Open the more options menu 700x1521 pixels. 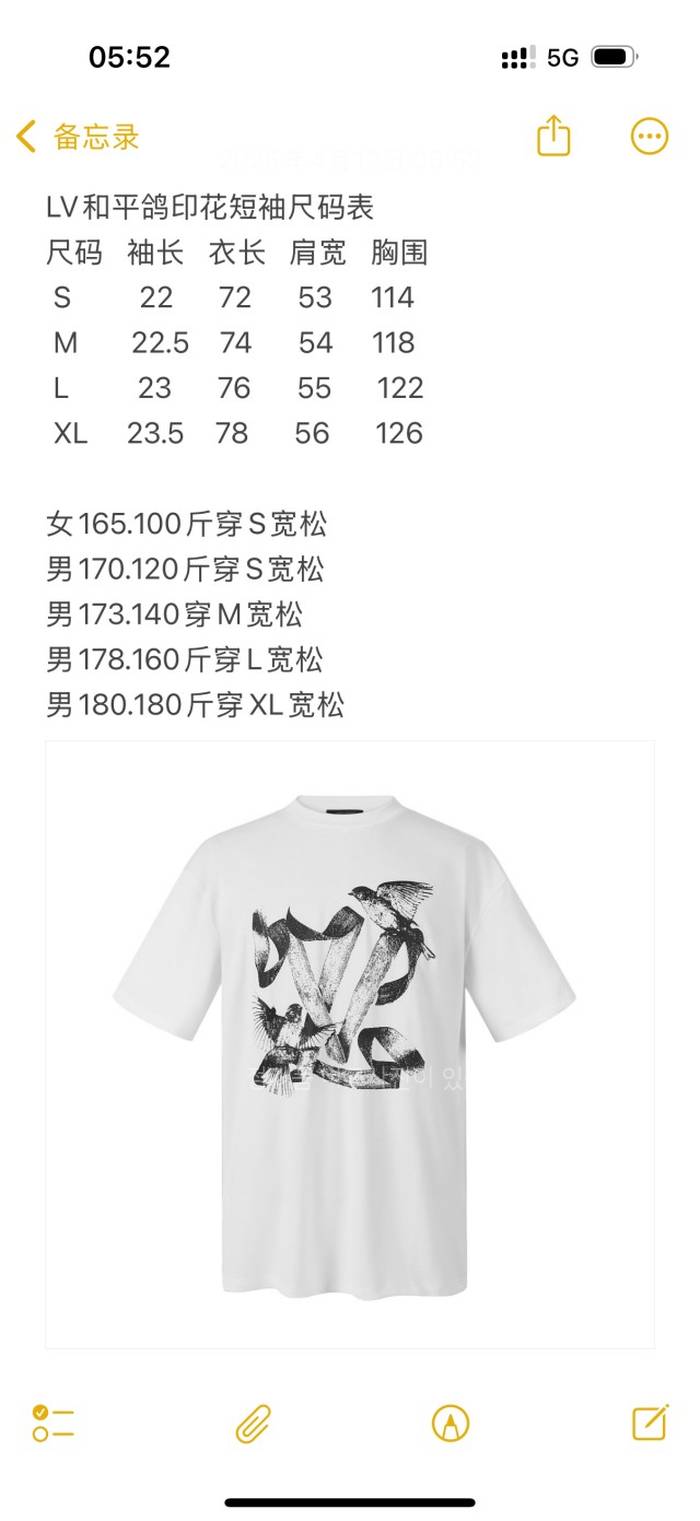pyautogui.click(x=649, y=137)
